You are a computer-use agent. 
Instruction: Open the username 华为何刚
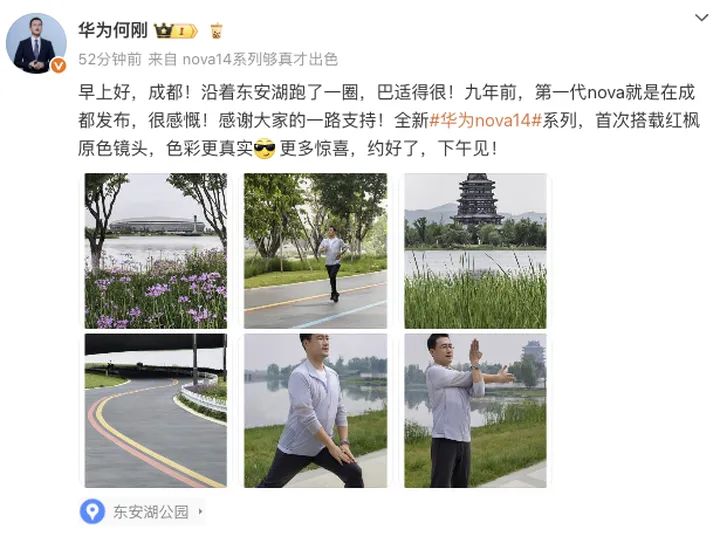tap(111, 30)
